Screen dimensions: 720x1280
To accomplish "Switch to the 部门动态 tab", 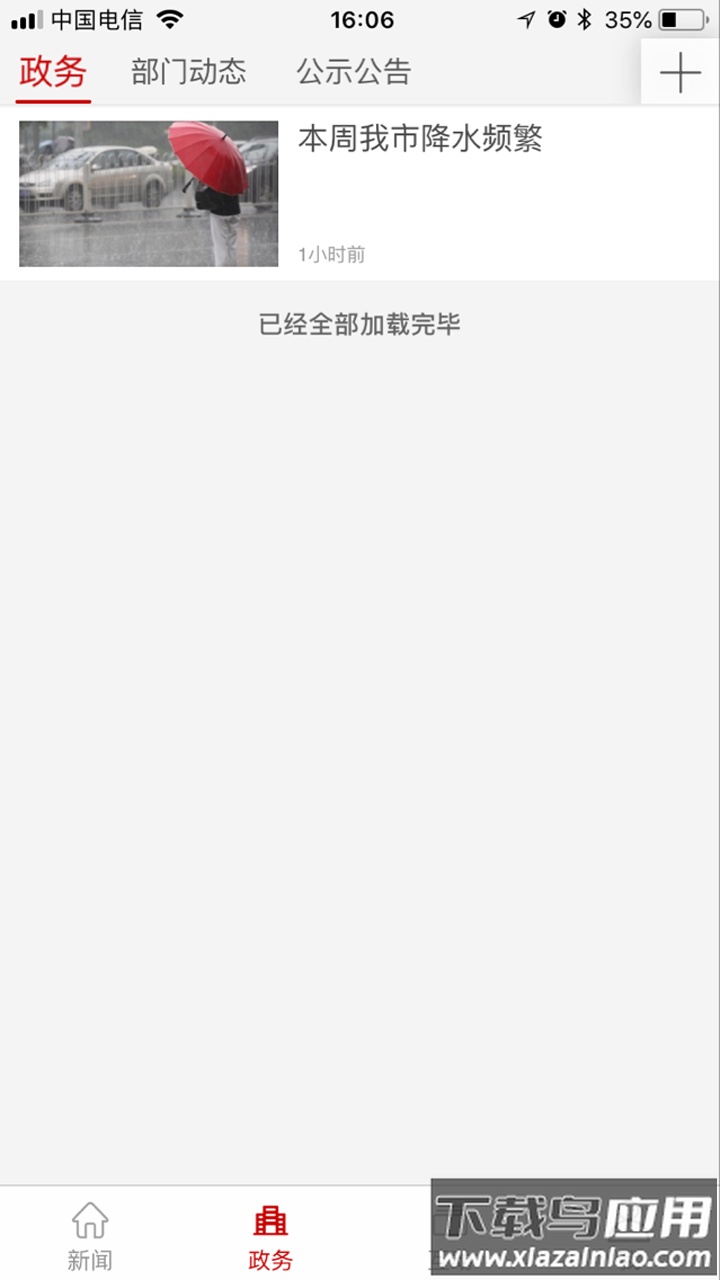I will 189,72.
